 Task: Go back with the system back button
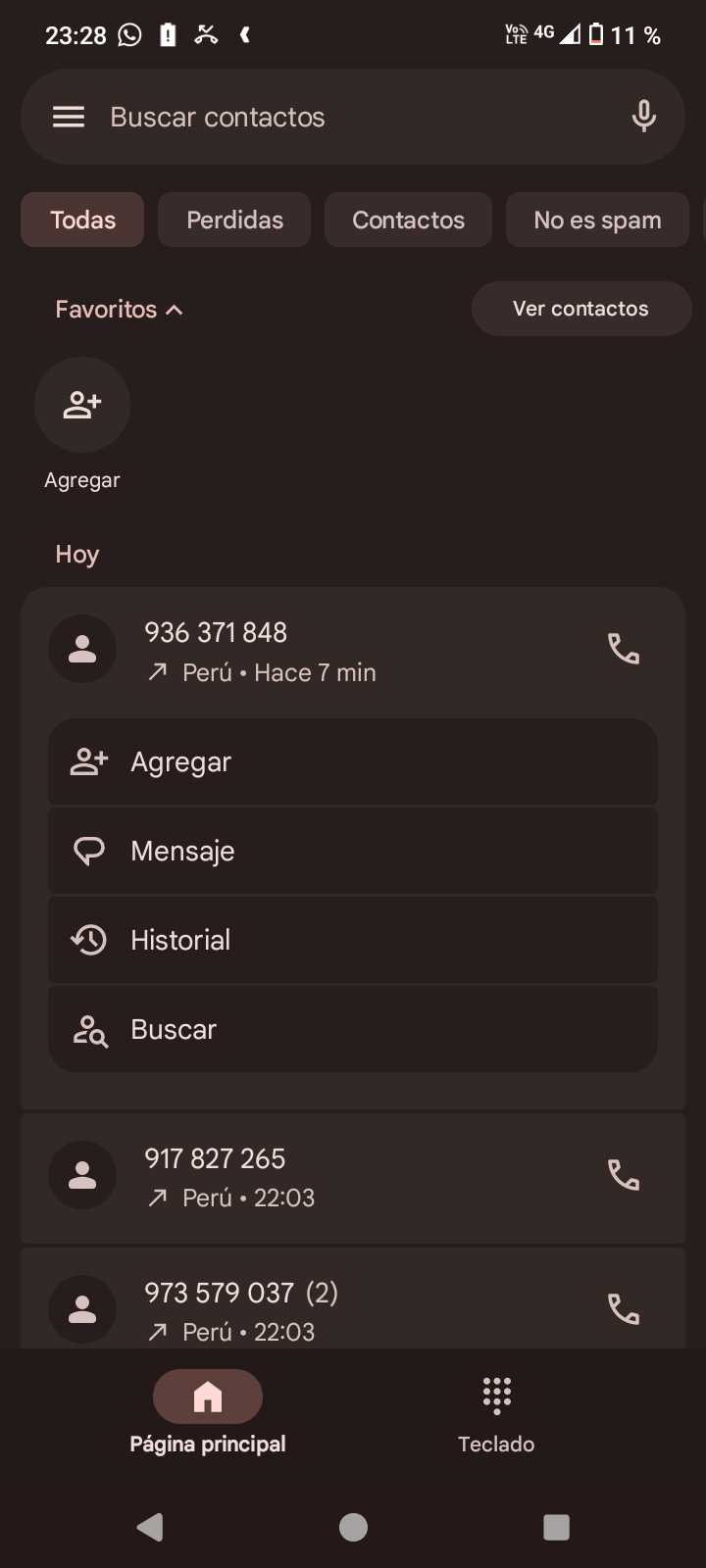point(150,1527)
